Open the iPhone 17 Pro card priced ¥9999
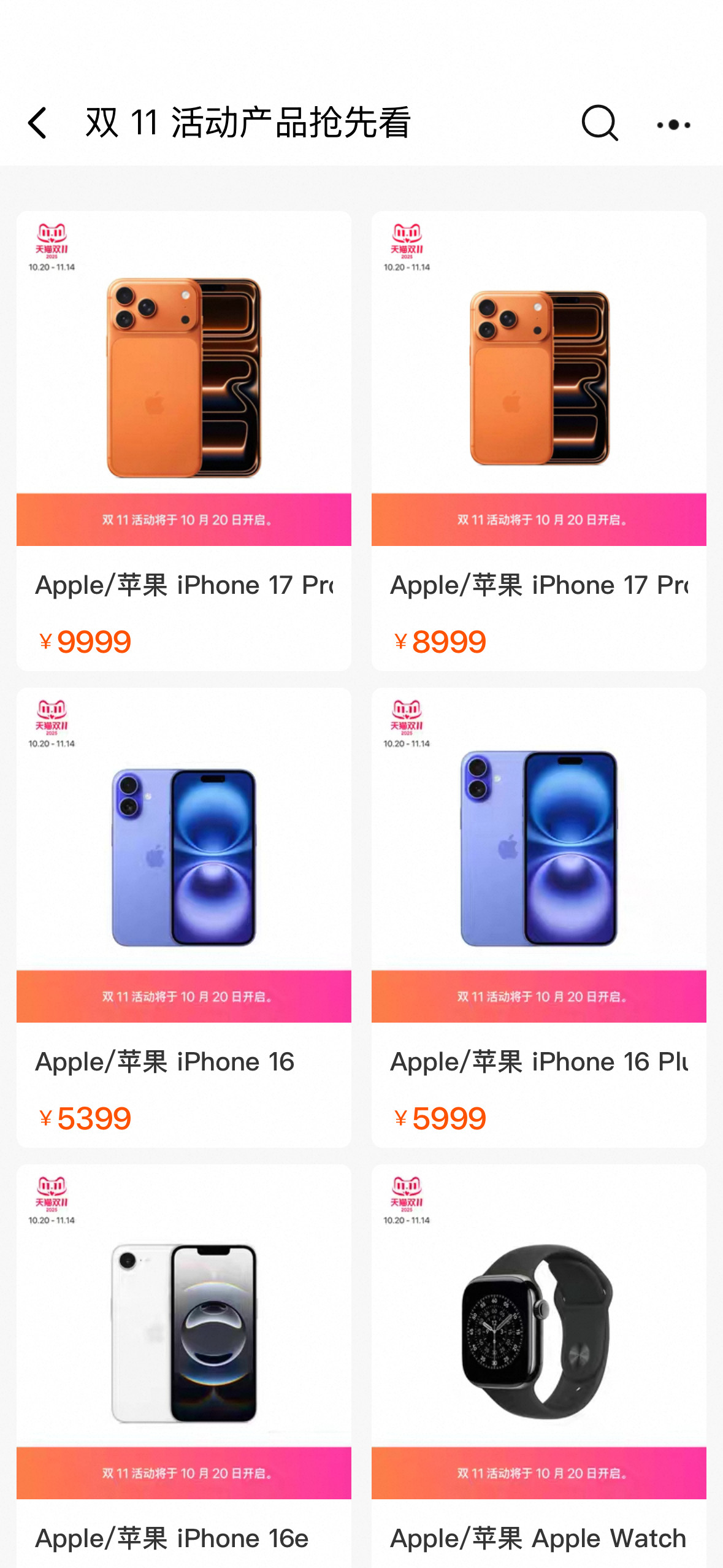This screenshot has height=1568, width=723. [184, 440]
